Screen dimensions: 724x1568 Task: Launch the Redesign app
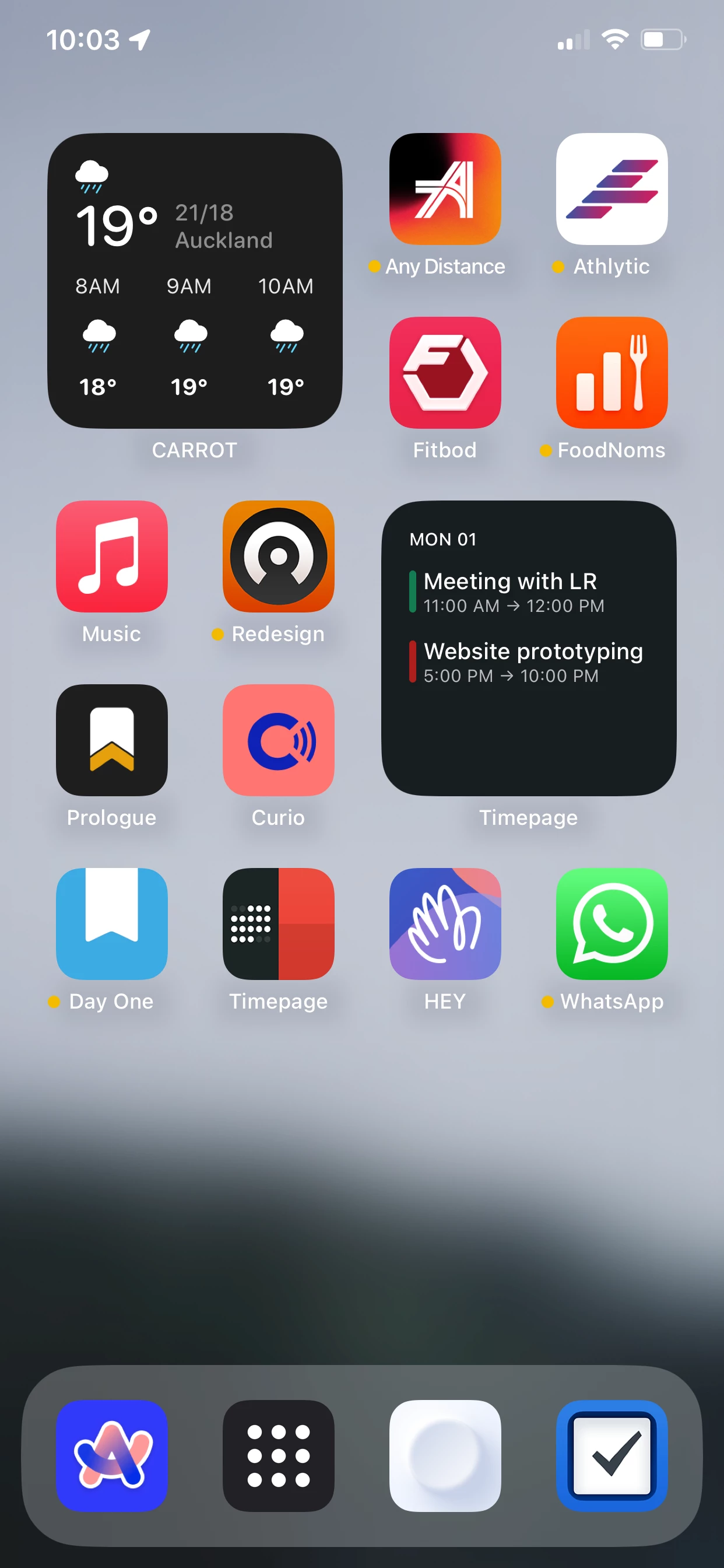point(279,556)
